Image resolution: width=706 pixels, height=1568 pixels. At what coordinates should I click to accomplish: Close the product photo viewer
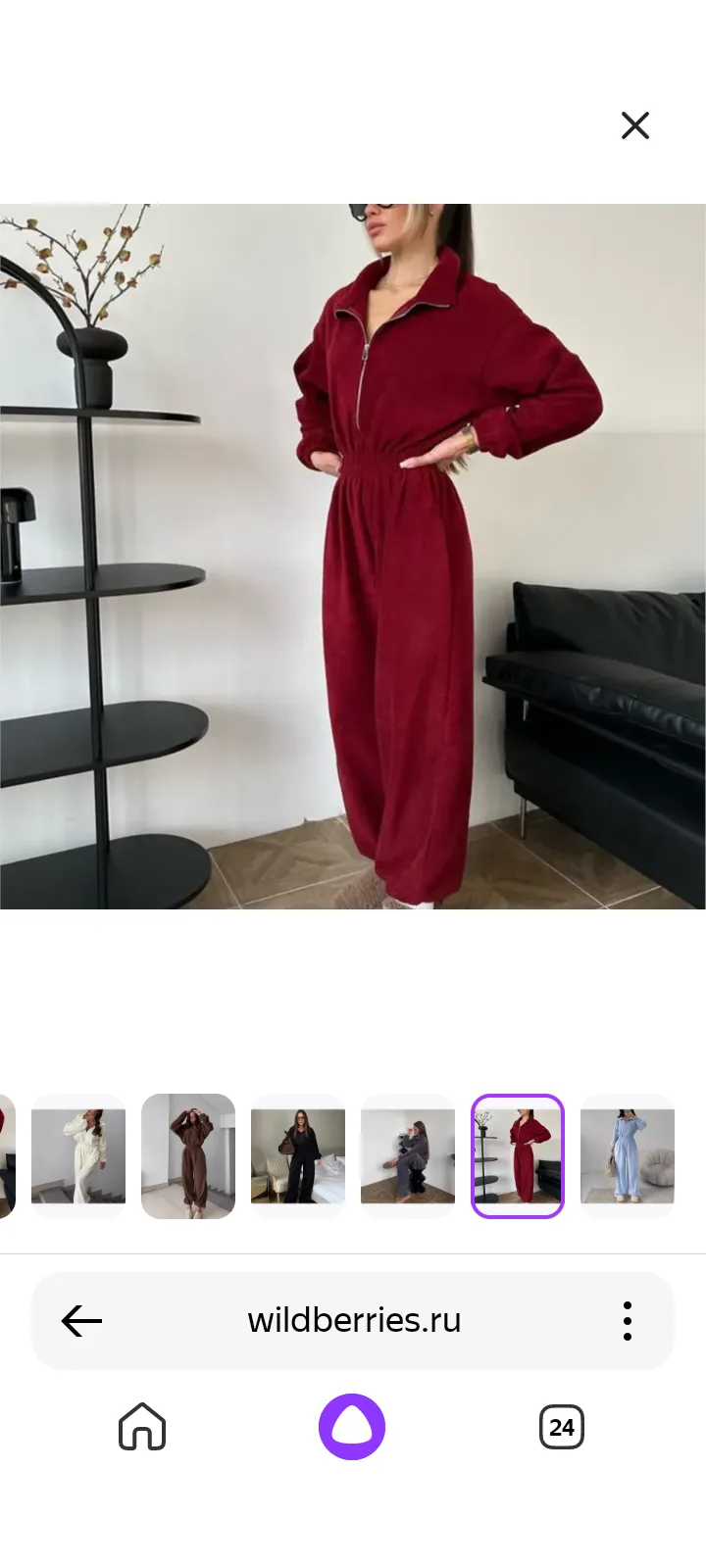coord(635,125)
